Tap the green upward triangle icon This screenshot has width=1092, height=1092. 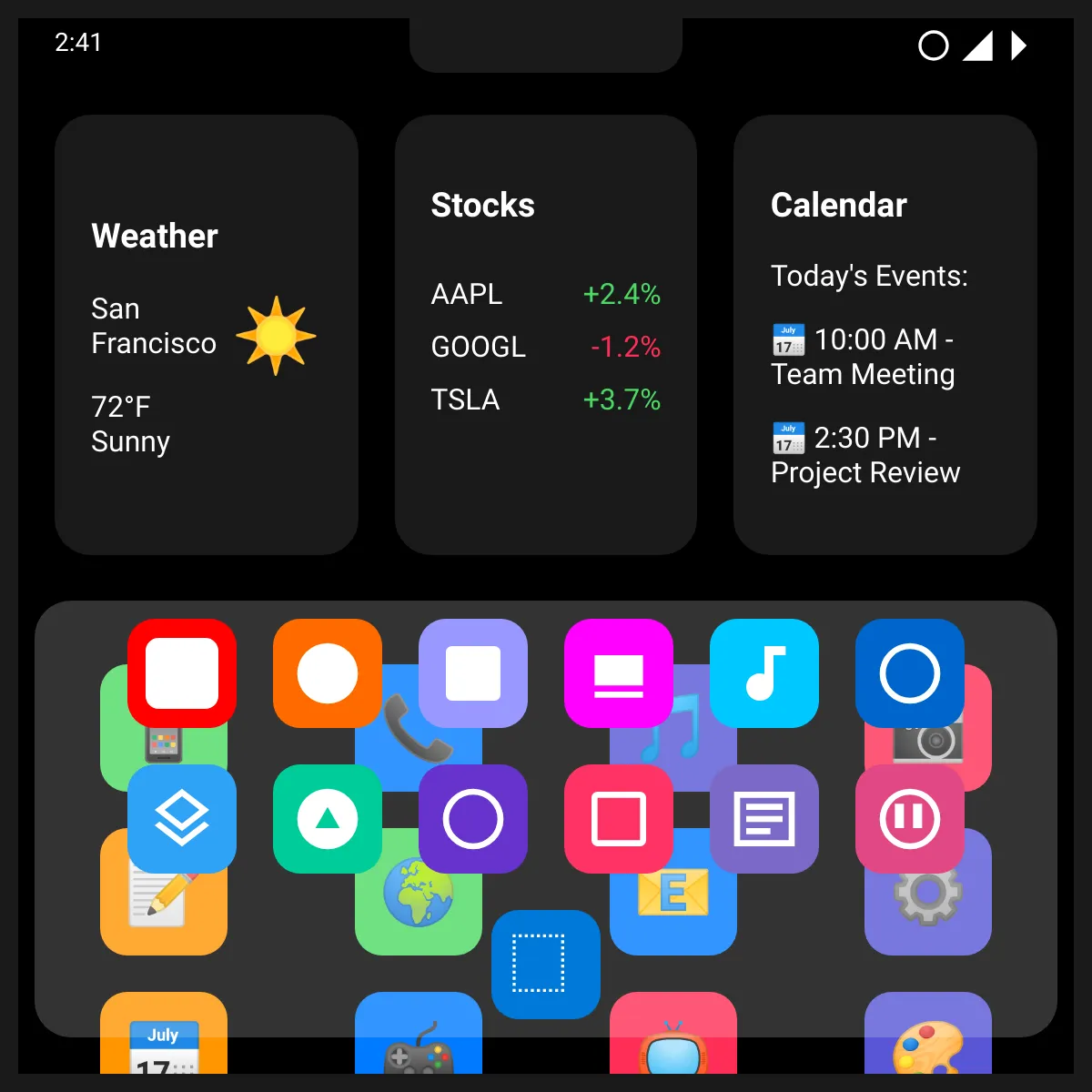328,819
